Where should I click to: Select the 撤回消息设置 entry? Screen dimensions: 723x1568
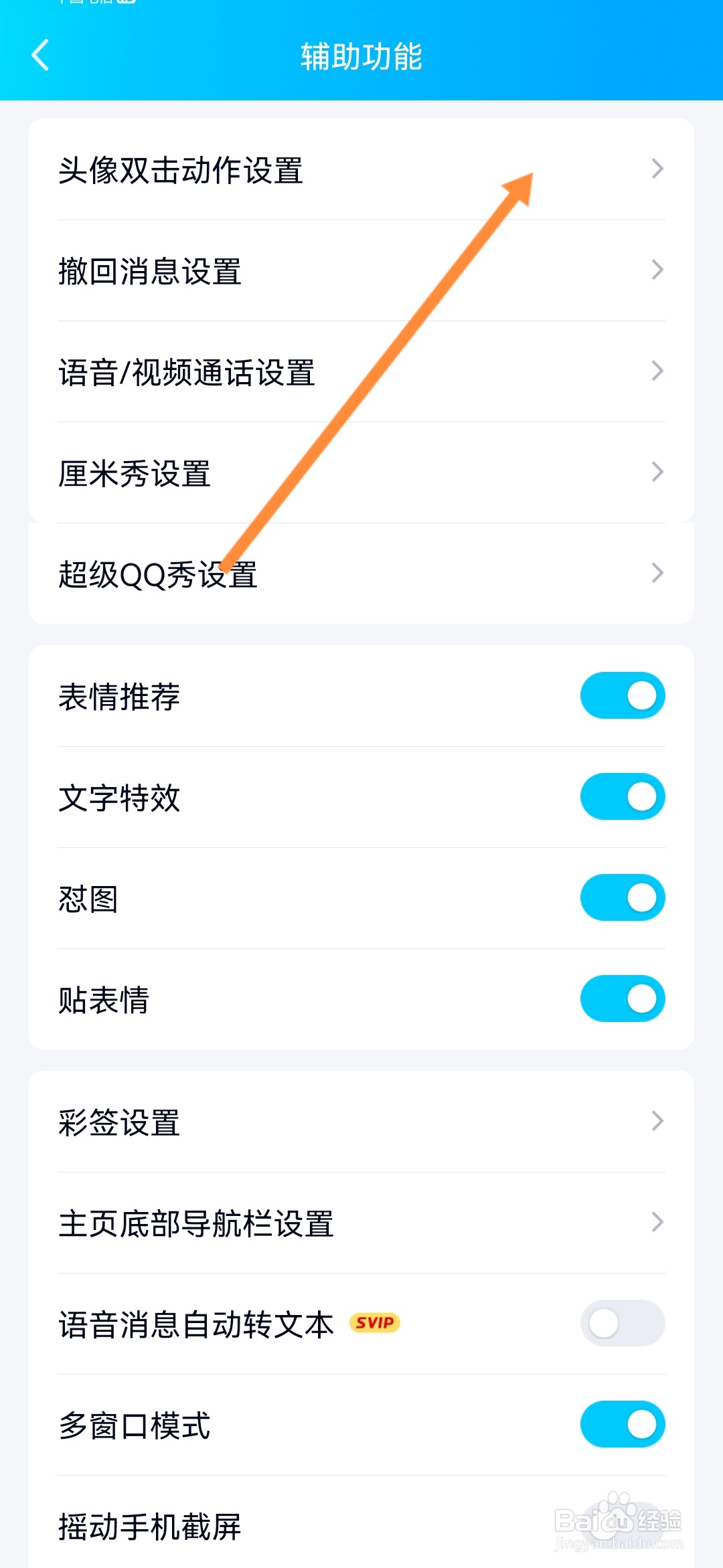[150, 272]
